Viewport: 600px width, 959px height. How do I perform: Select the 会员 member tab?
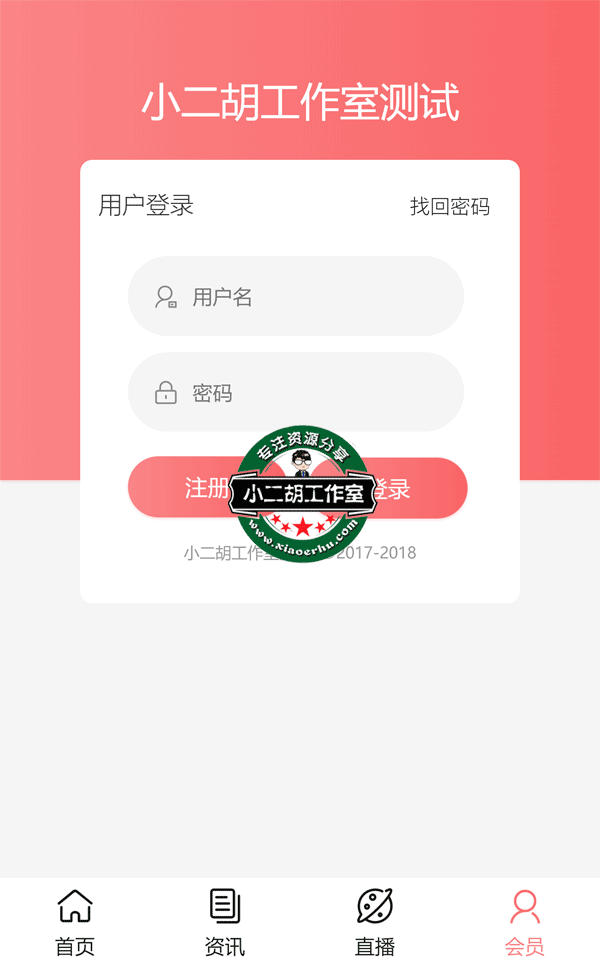(x=524, y=921)
